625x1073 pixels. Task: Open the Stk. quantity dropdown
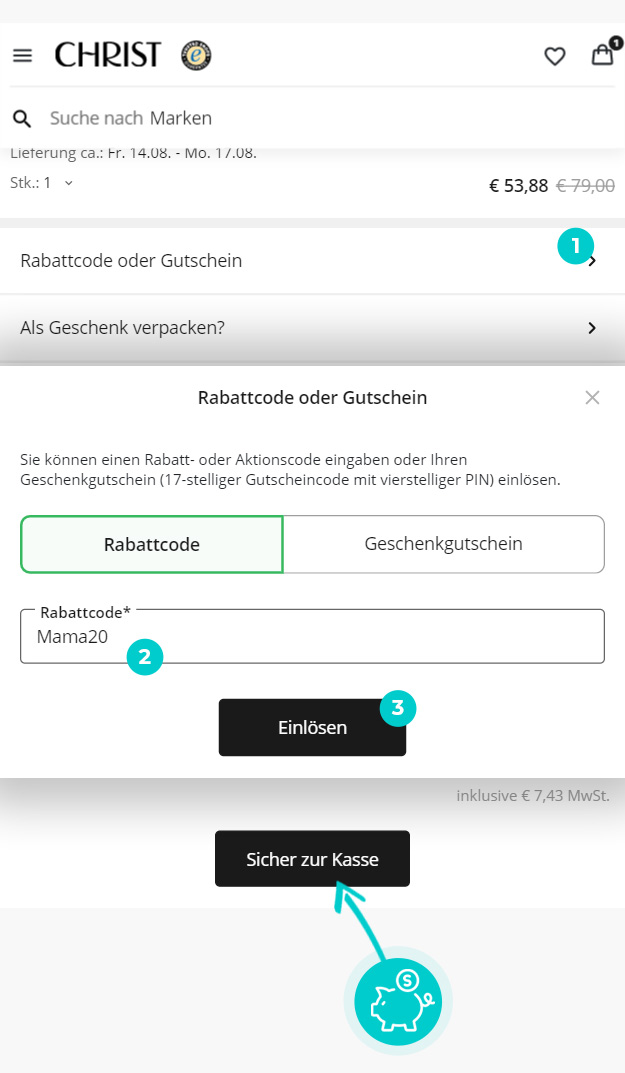[43, 183]
